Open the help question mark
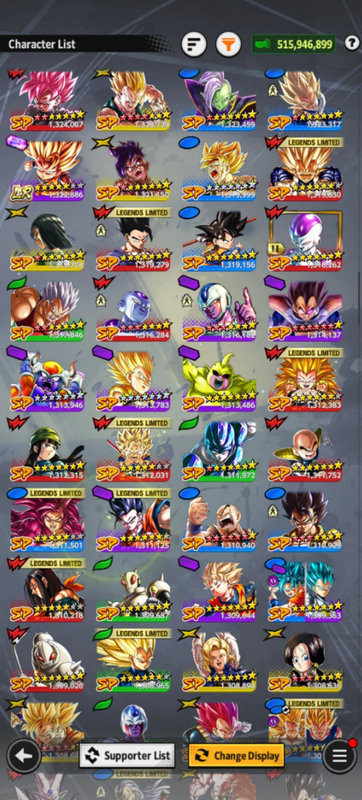 [352, 43]
